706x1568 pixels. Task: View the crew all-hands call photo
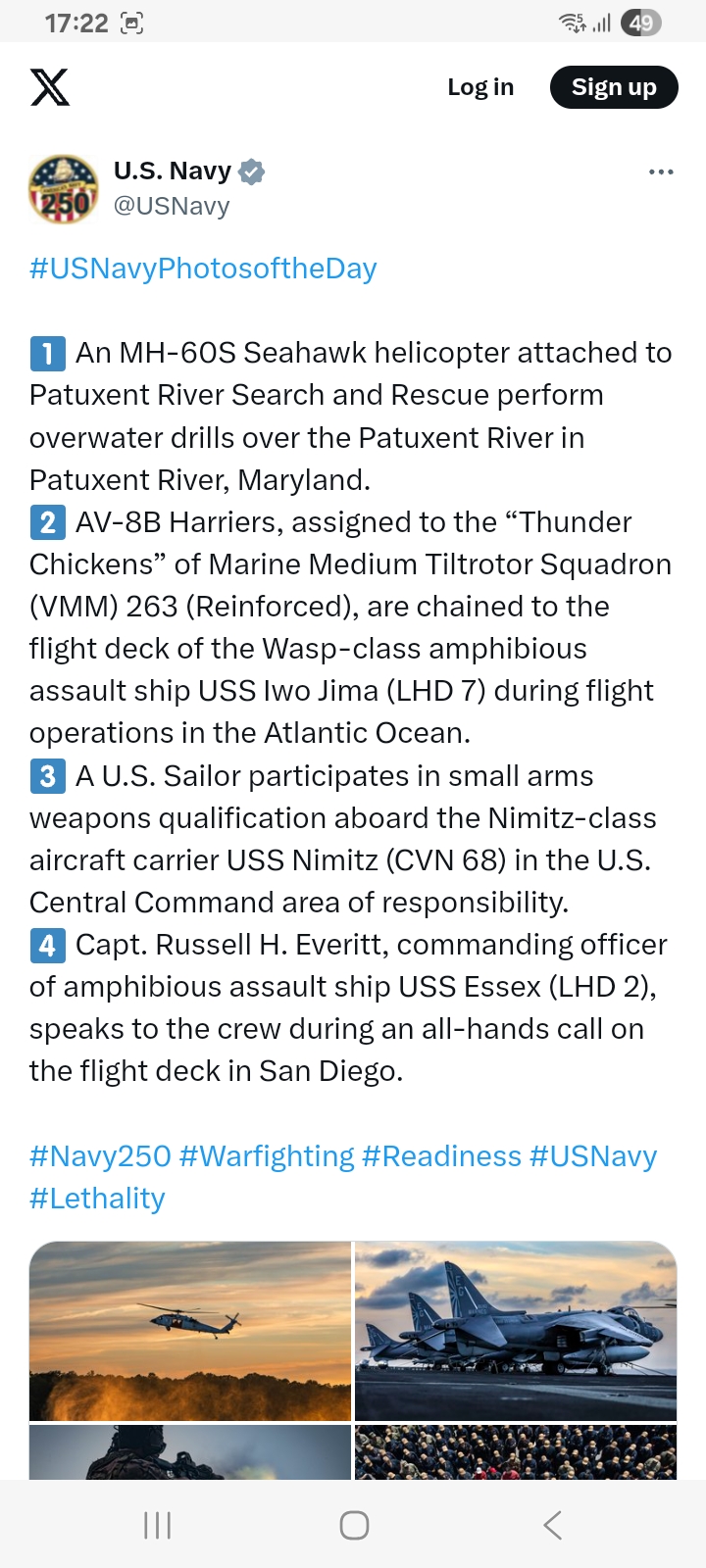pos(516,1452)
